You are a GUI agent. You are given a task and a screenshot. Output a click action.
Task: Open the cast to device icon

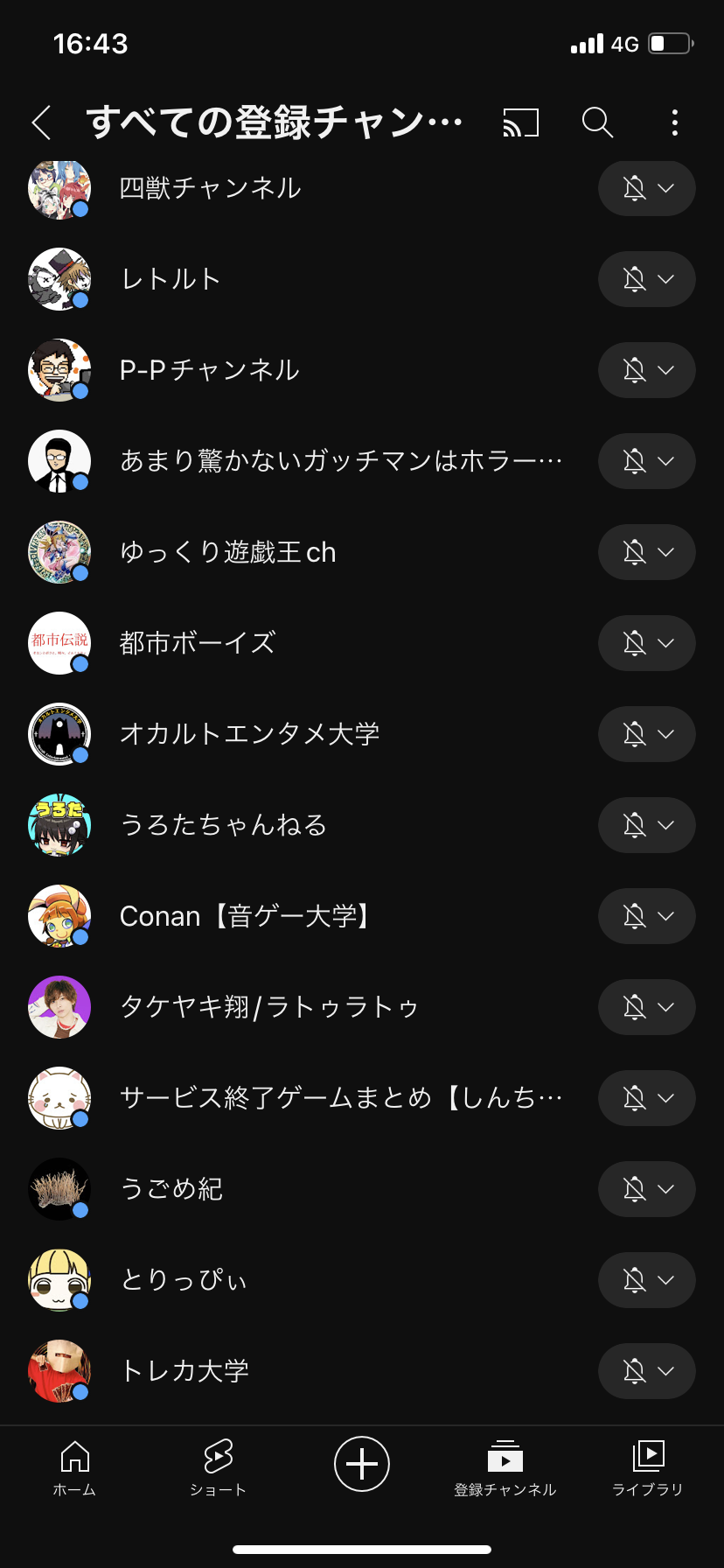point(520,122)
